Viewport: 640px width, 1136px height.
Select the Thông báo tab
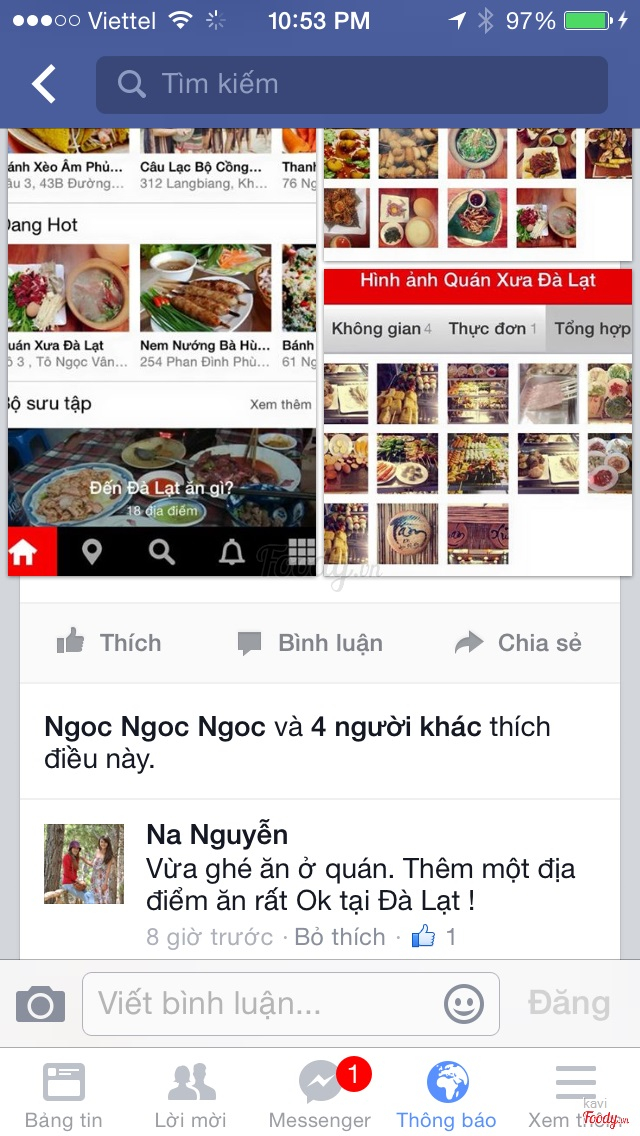click(x=447, y=1096)
